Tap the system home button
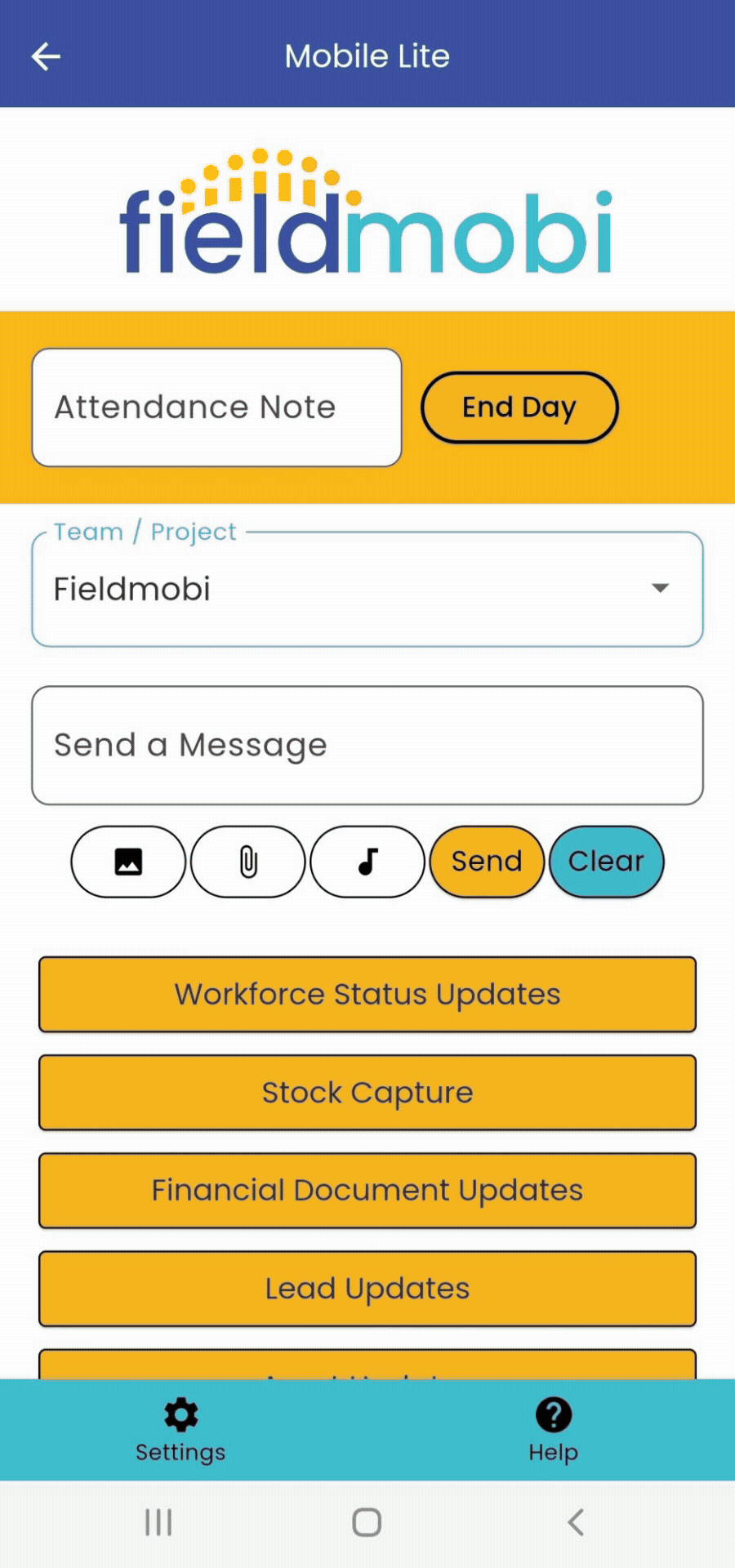This screenshot has height=1568, width=735. coord(367,1522)
